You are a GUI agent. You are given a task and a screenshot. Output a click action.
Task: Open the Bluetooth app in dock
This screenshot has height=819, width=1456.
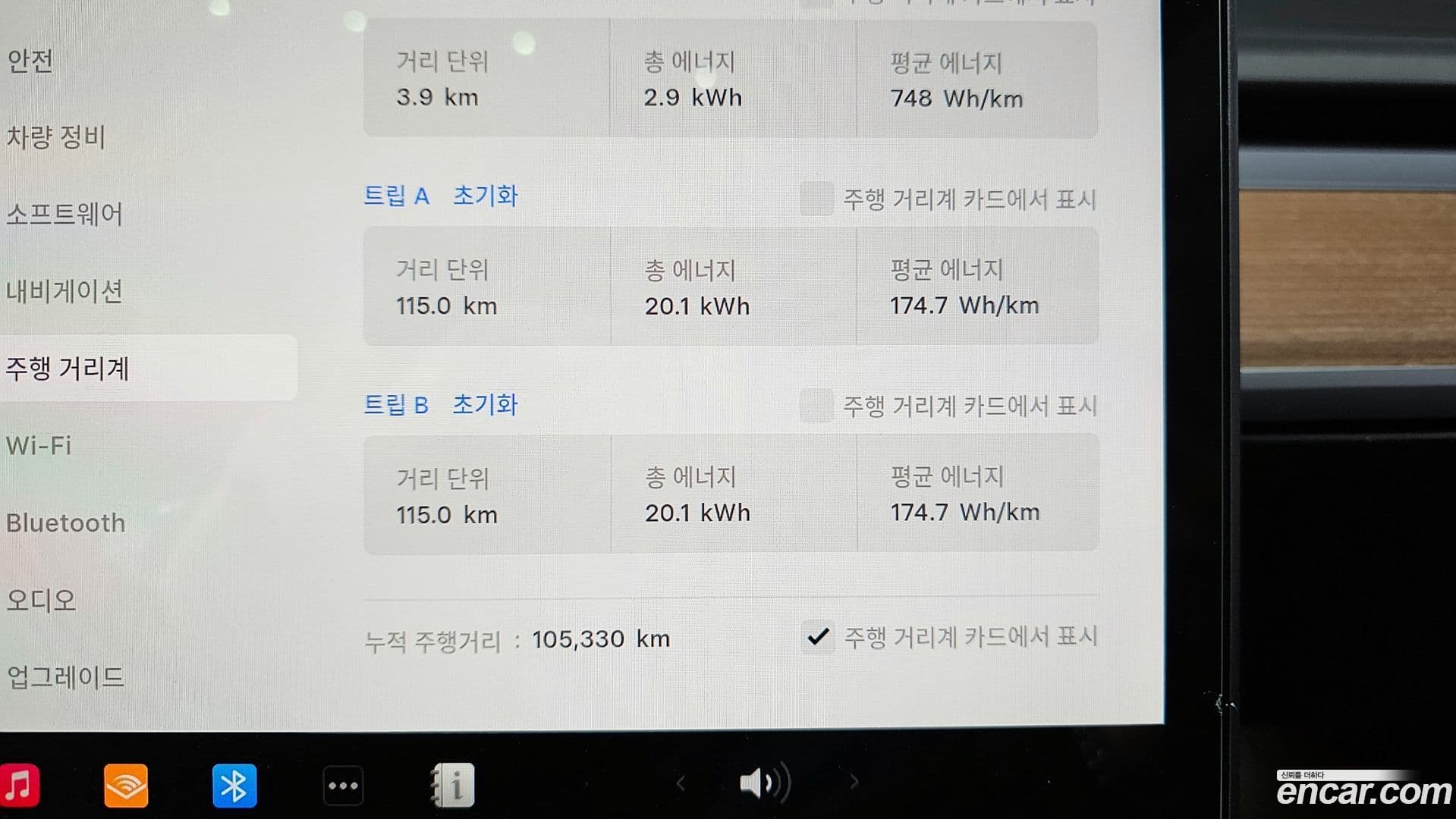pyautogui.click(x=234, y=786)
